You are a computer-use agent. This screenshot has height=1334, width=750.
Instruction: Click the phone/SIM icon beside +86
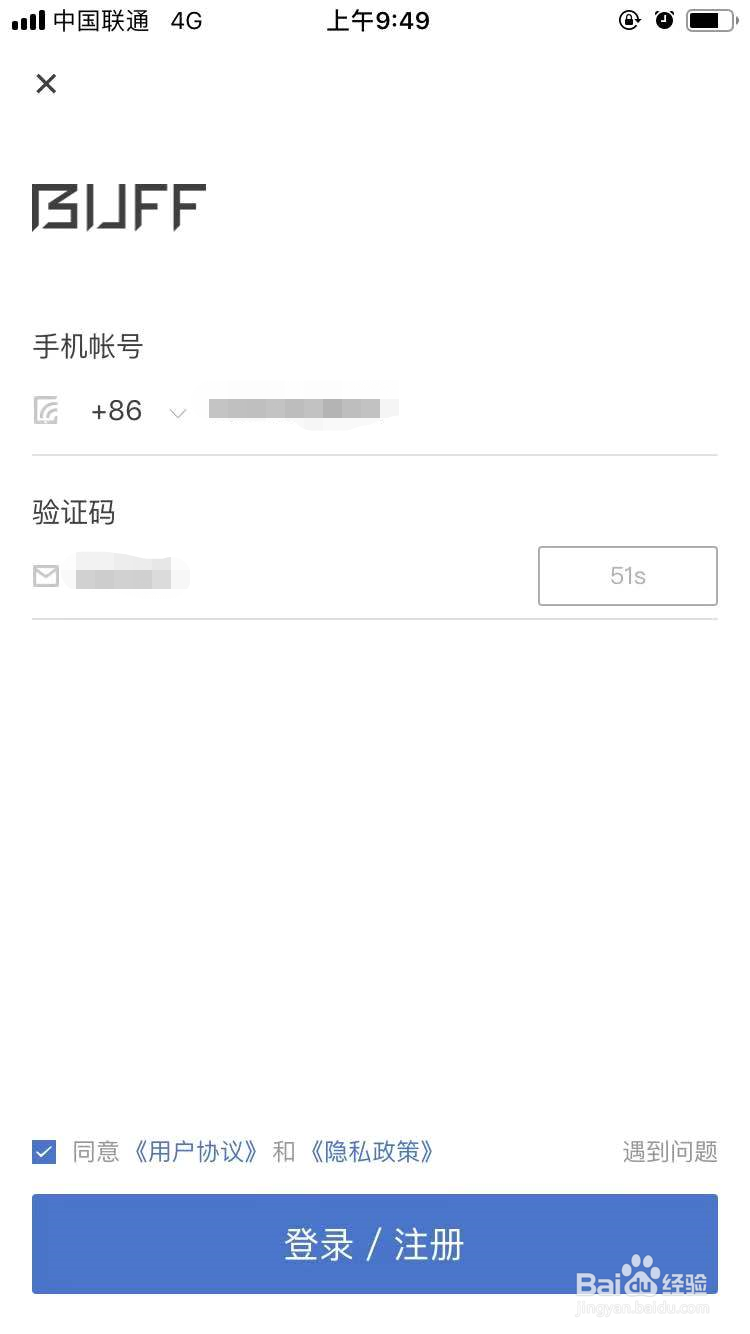click(46, 410)
